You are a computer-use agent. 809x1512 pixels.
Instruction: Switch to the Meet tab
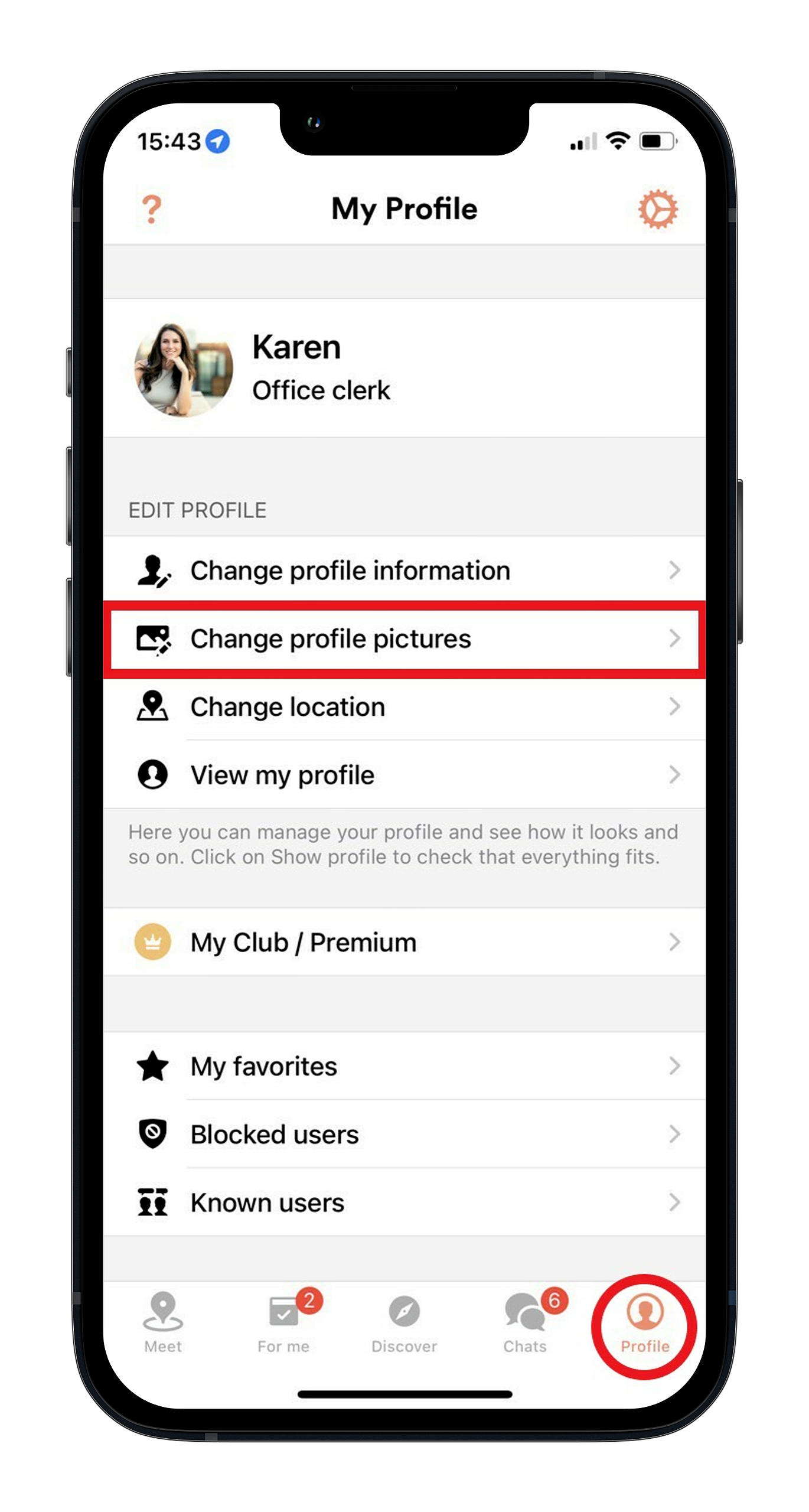pos(163,1322)
